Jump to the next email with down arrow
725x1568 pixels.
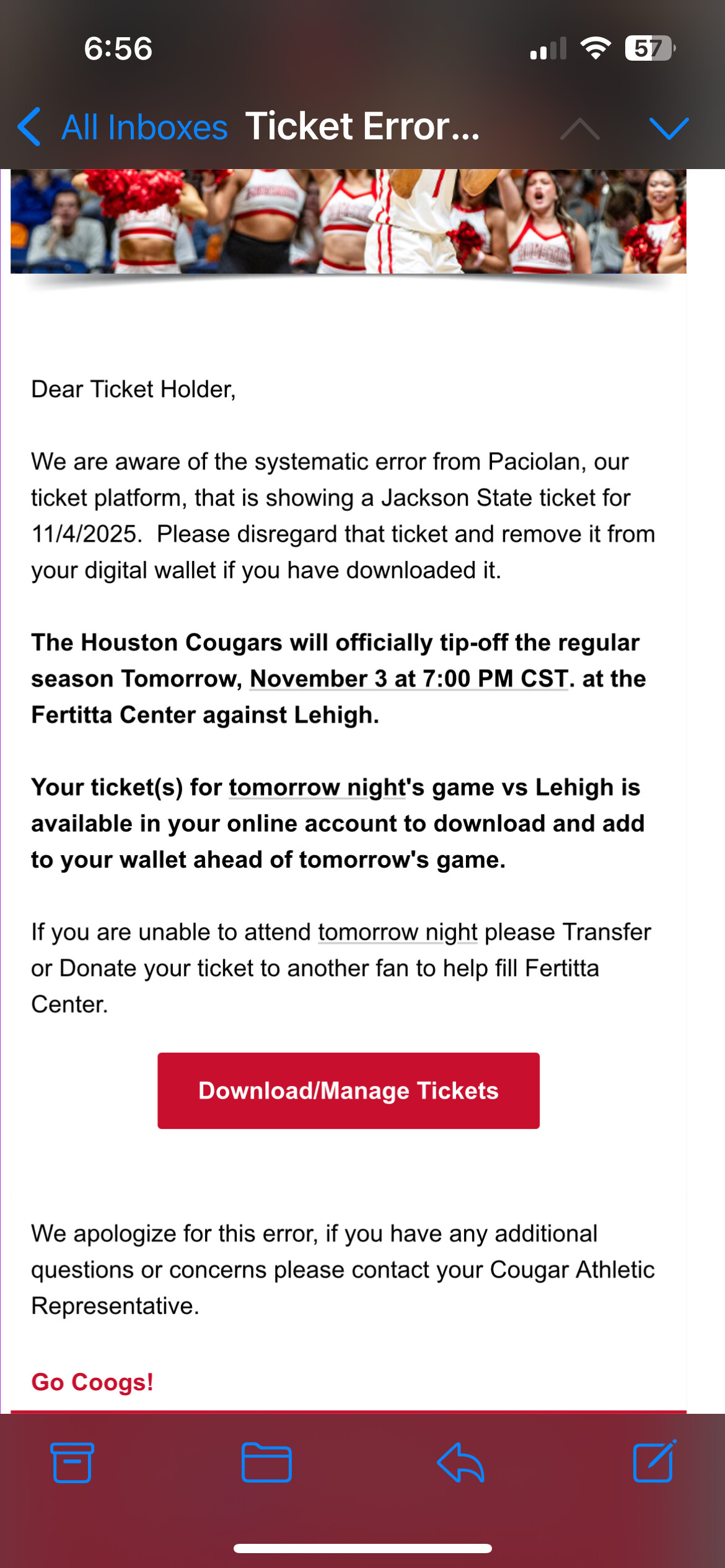669,128
